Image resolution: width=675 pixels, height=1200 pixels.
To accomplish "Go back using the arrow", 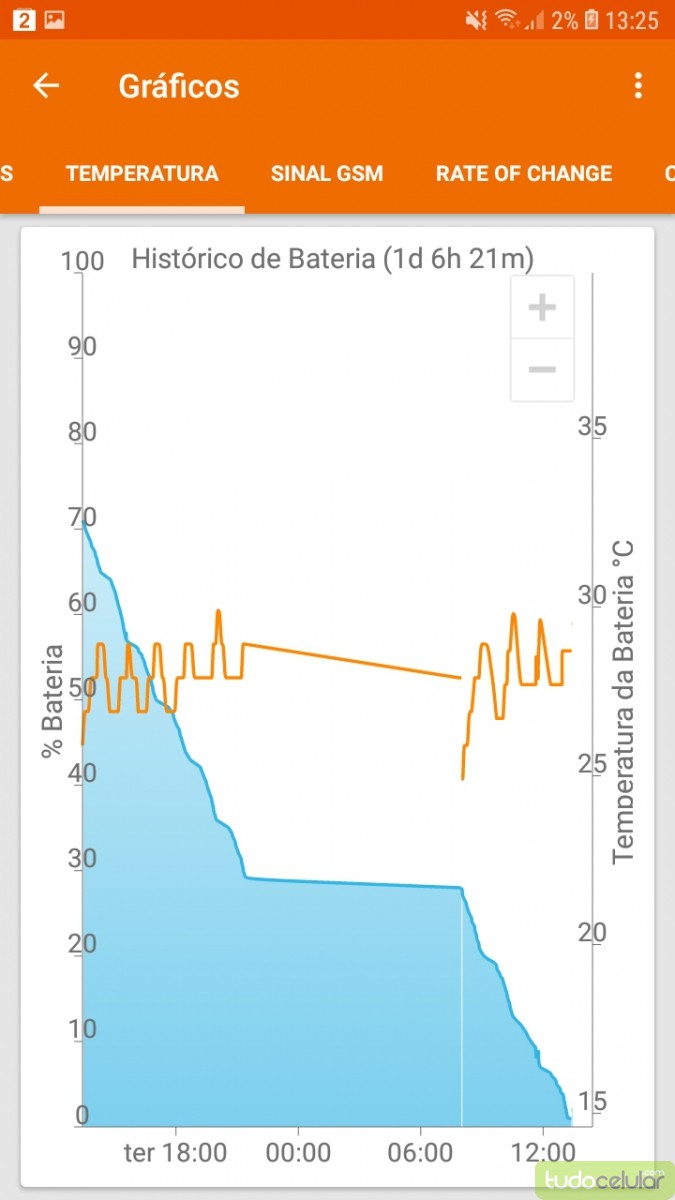I will click(x=46, y=86).
